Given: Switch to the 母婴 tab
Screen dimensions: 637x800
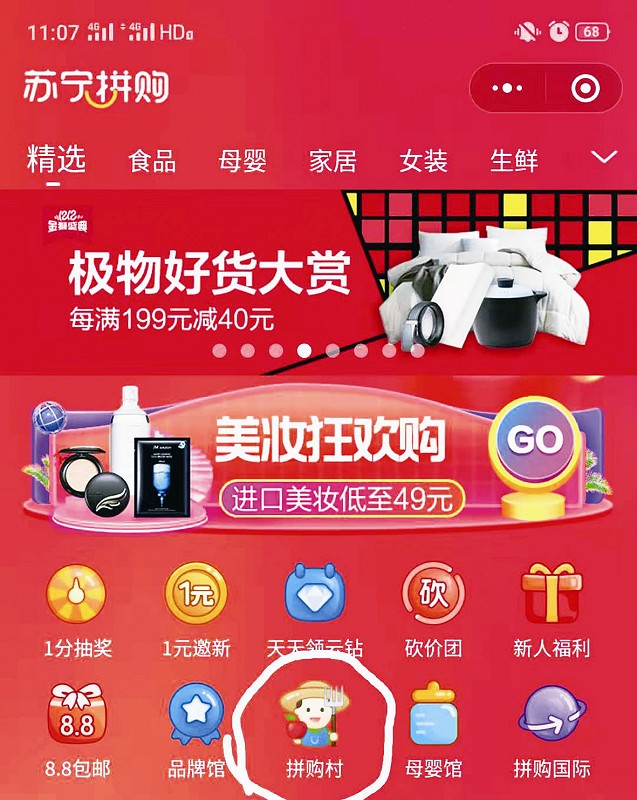Looking at the screenshot, I should coord(242,160).
